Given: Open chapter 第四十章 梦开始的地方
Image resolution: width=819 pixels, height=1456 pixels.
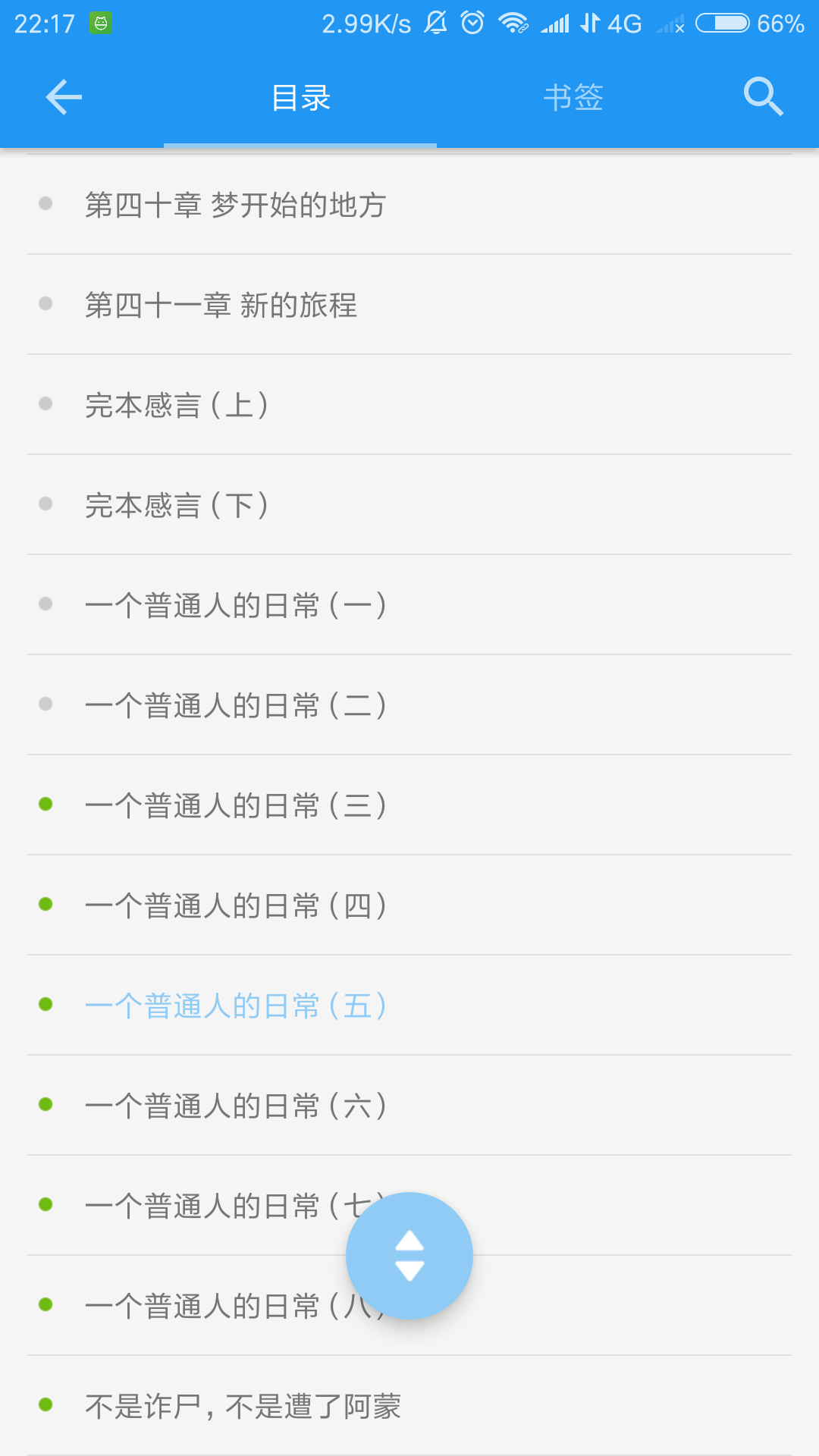Looking at the screenshot, I should click(236, 205).
